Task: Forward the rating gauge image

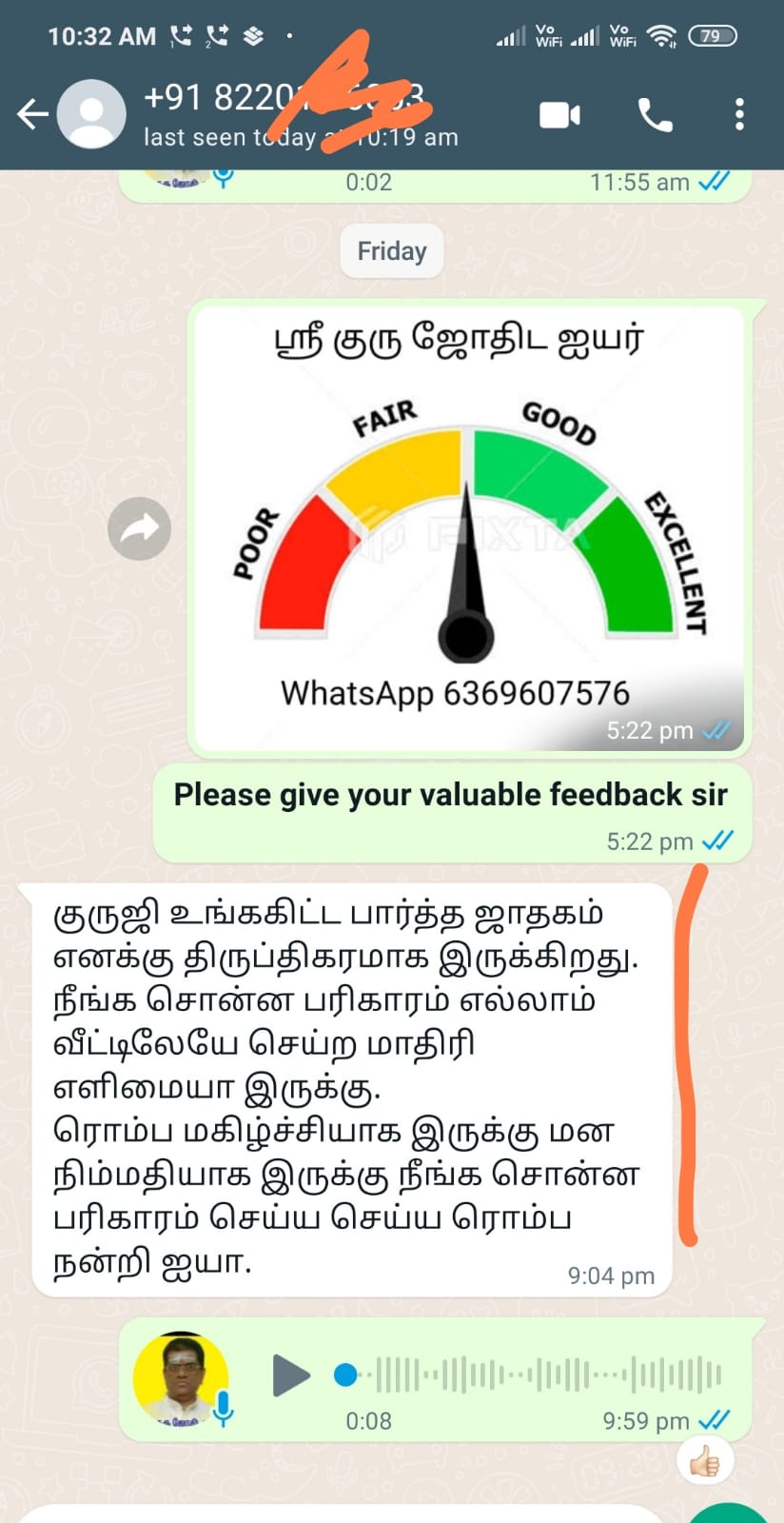Action: coord(139,528)
